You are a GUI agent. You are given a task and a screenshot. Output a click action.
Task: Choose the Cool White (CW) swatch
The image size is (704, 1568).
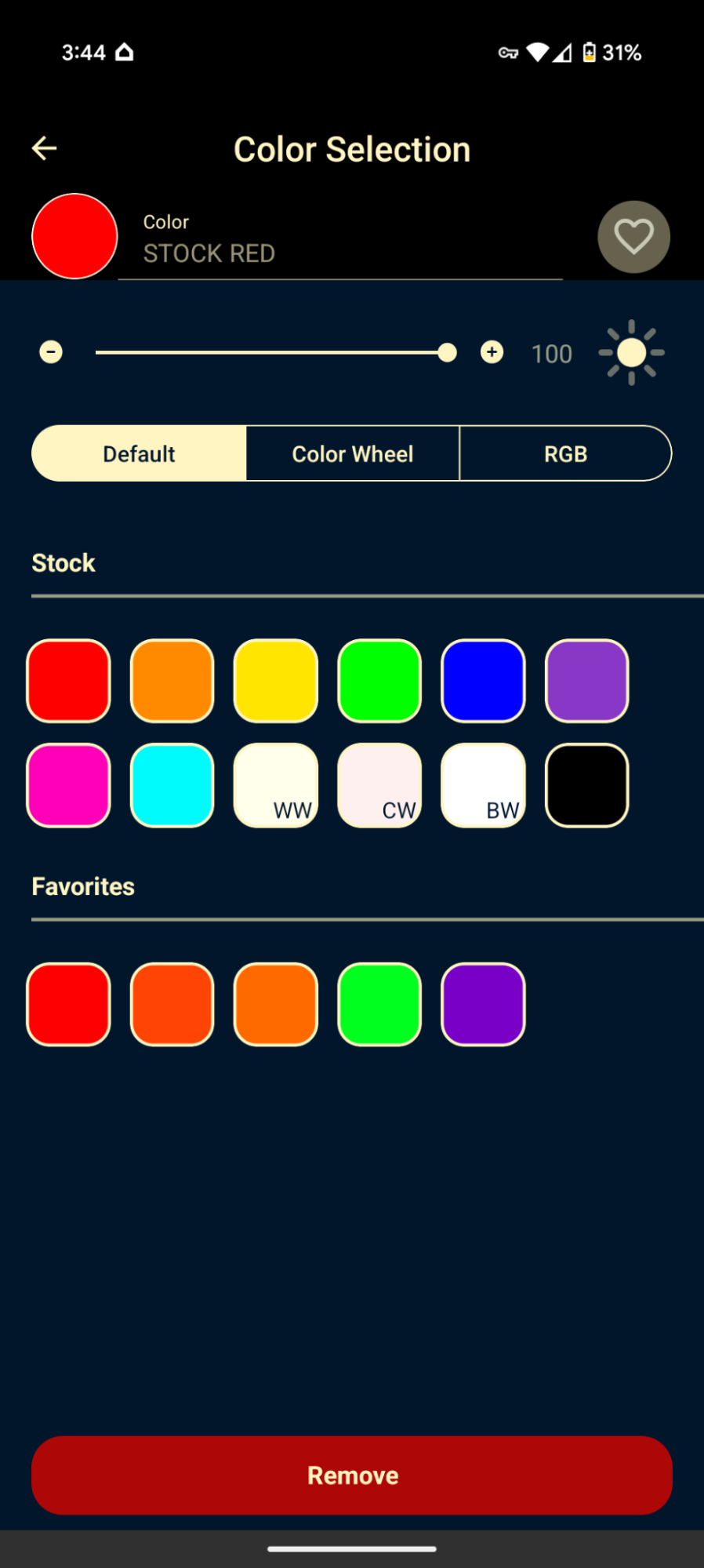pyautogui.click(x=379, y=785)
